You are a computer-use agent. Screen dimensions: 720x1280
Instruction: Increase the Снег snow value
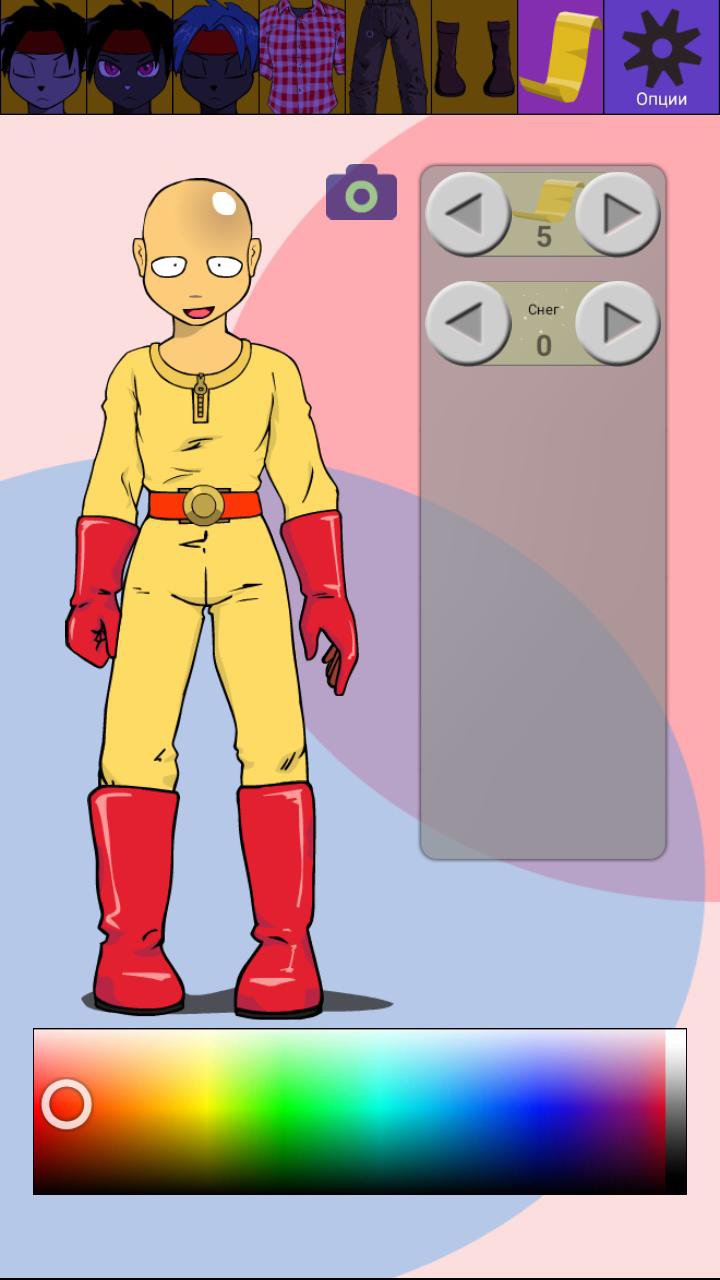(x=618, y=322)
